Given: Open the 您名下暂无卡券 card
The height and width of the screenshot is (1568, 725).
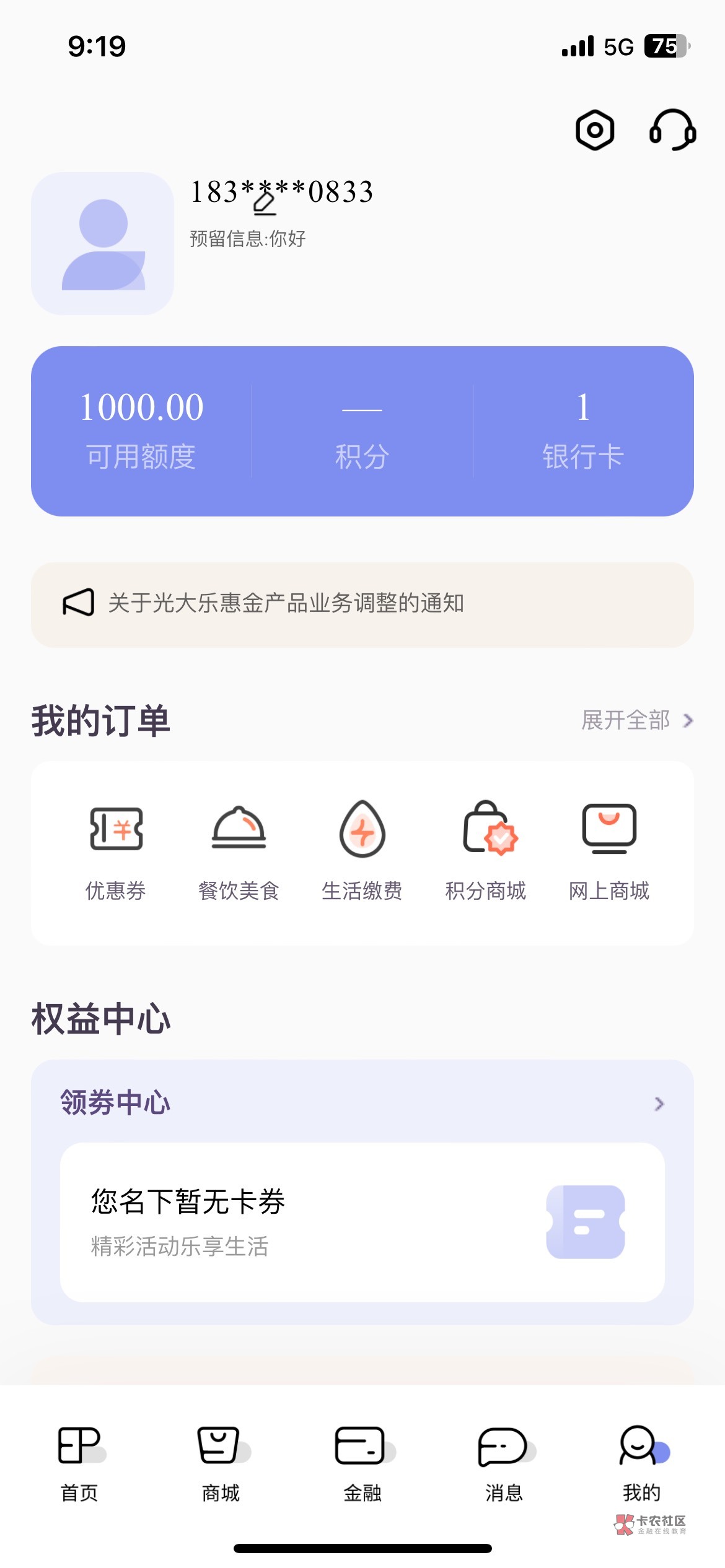Looking at the screenshot, I should 362,1222.
